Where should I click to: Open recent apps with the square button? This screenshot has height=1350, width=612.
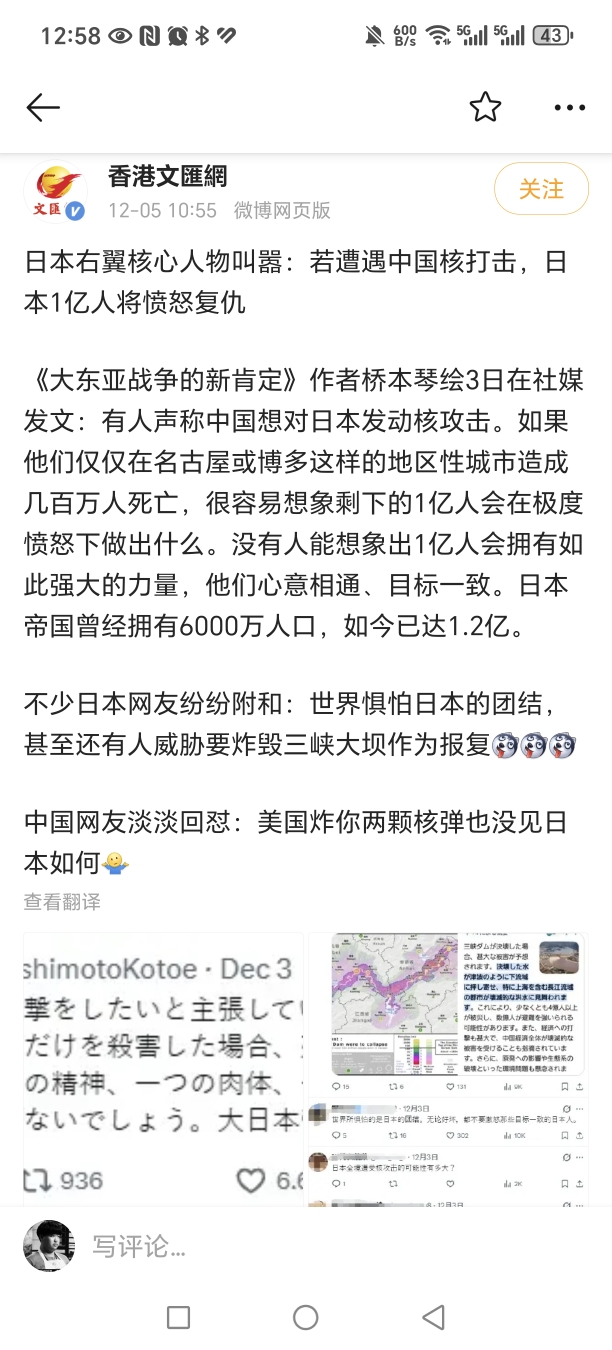pyautogui.click(x=178, y=1317)
